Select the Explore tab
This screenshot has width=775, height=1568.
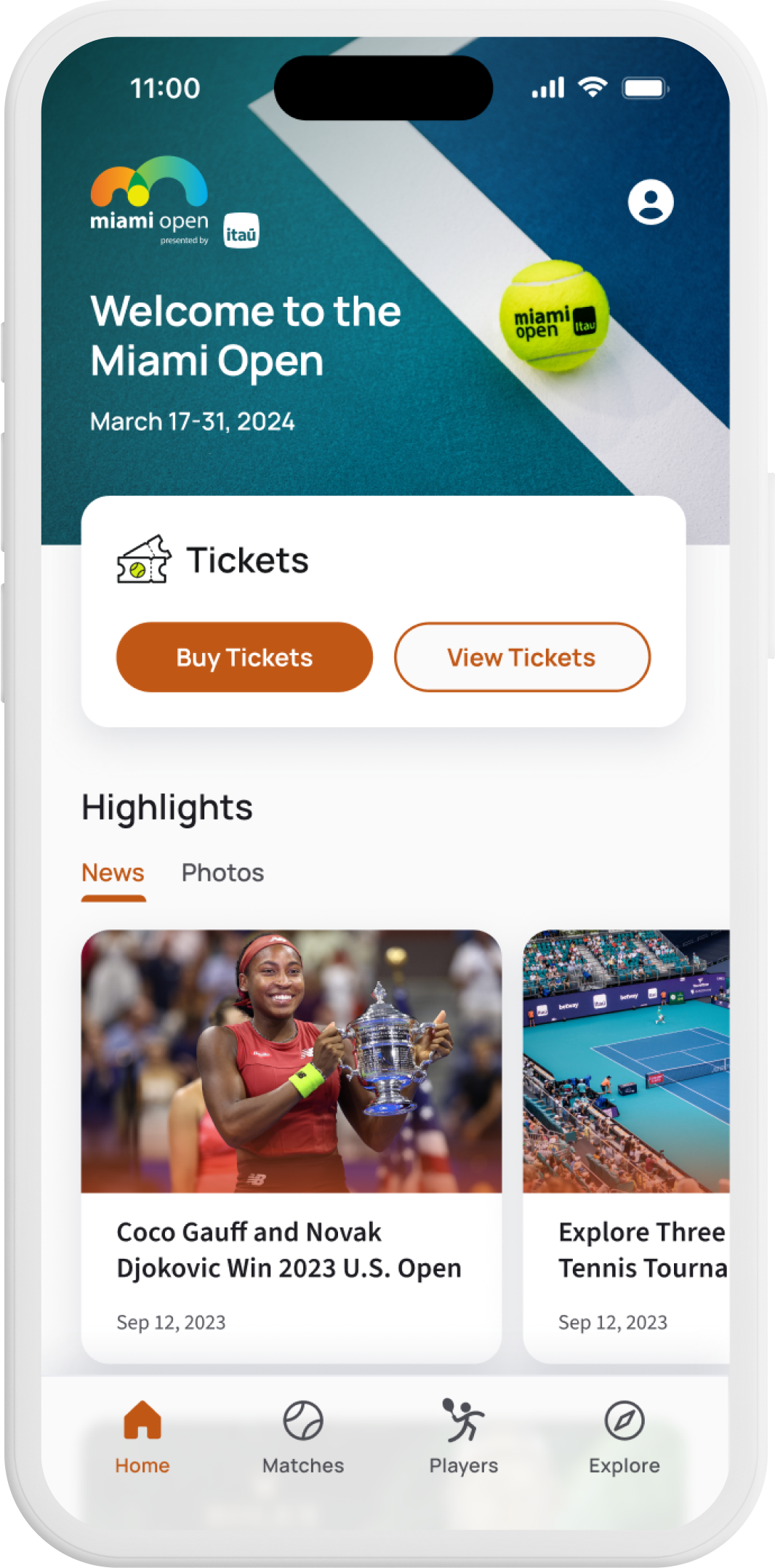click(x=624, y=1437)
